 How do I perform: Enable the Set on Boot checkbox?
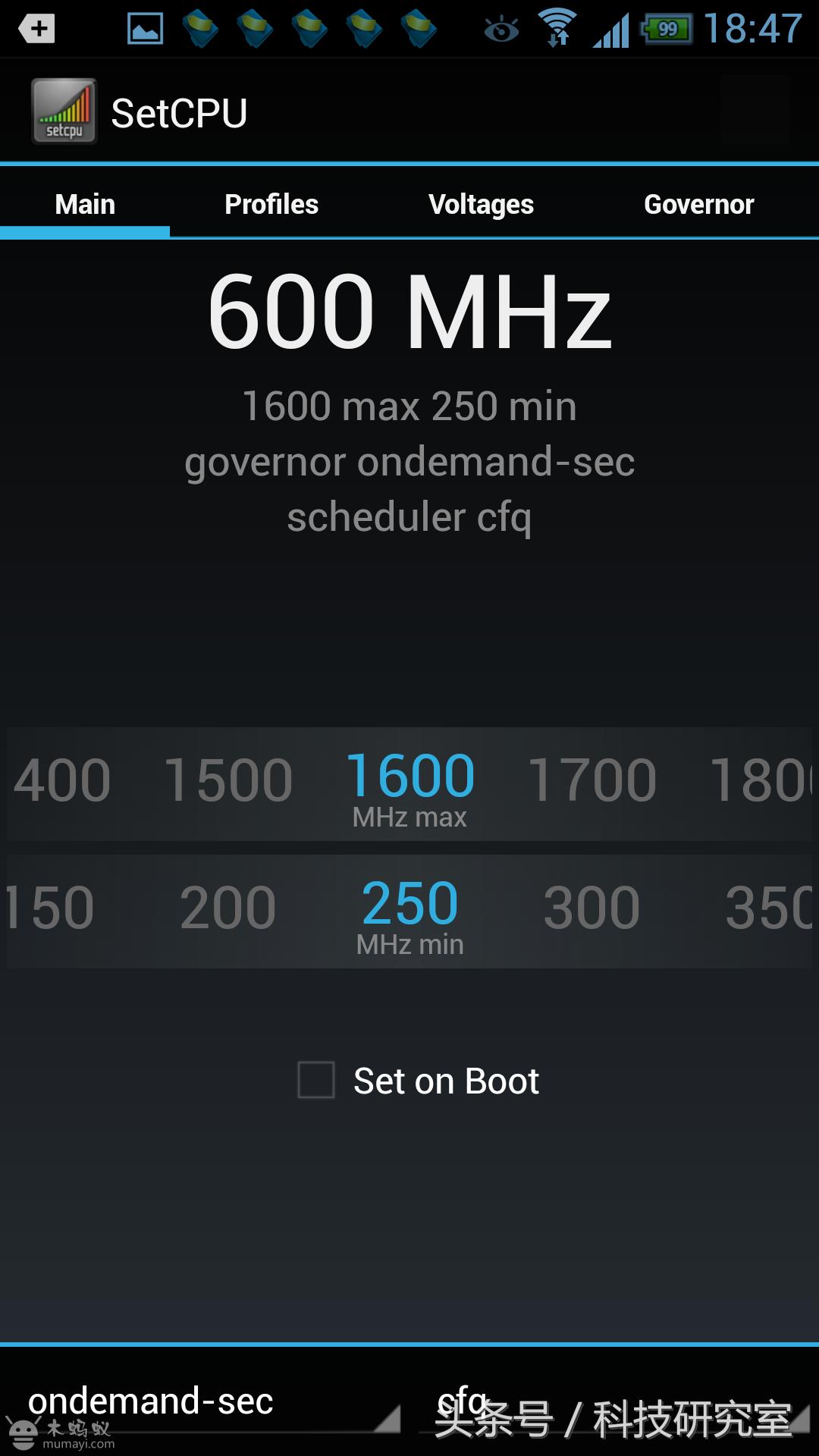click(316, 1080)
